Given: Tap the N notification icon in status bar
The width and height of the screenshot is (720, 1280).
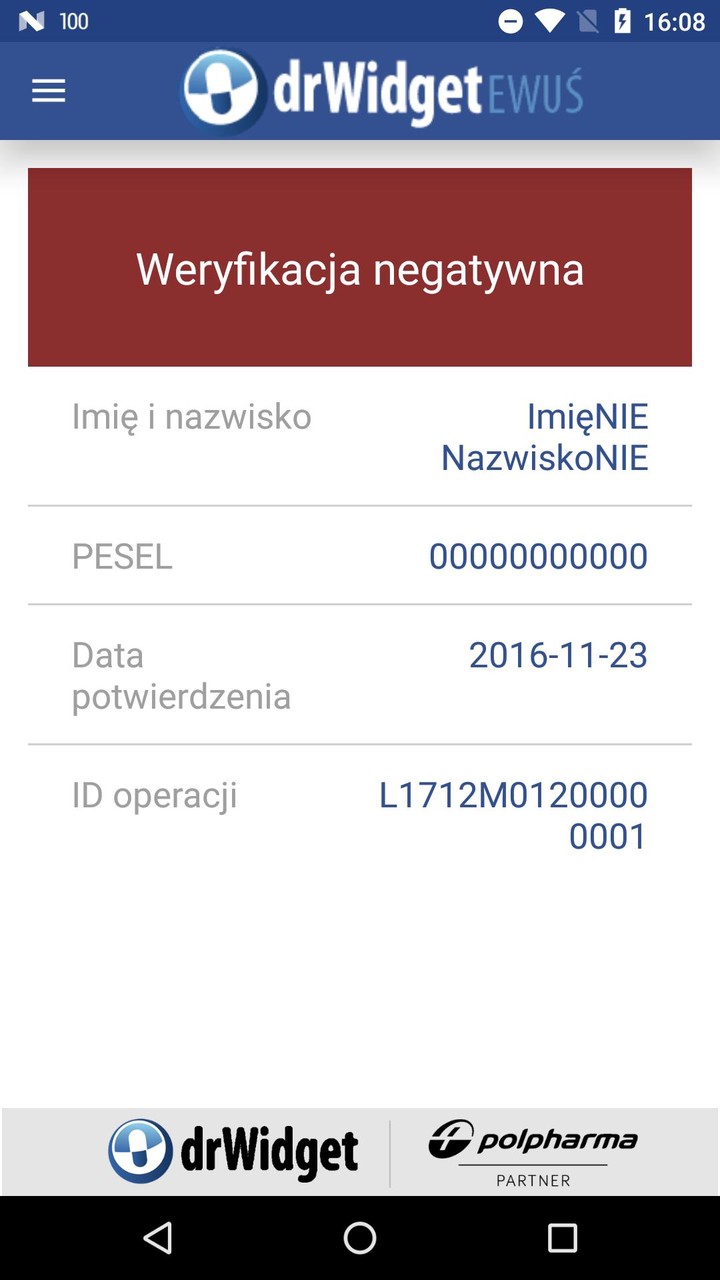Looking at the screenshot, I should (28, 20).
